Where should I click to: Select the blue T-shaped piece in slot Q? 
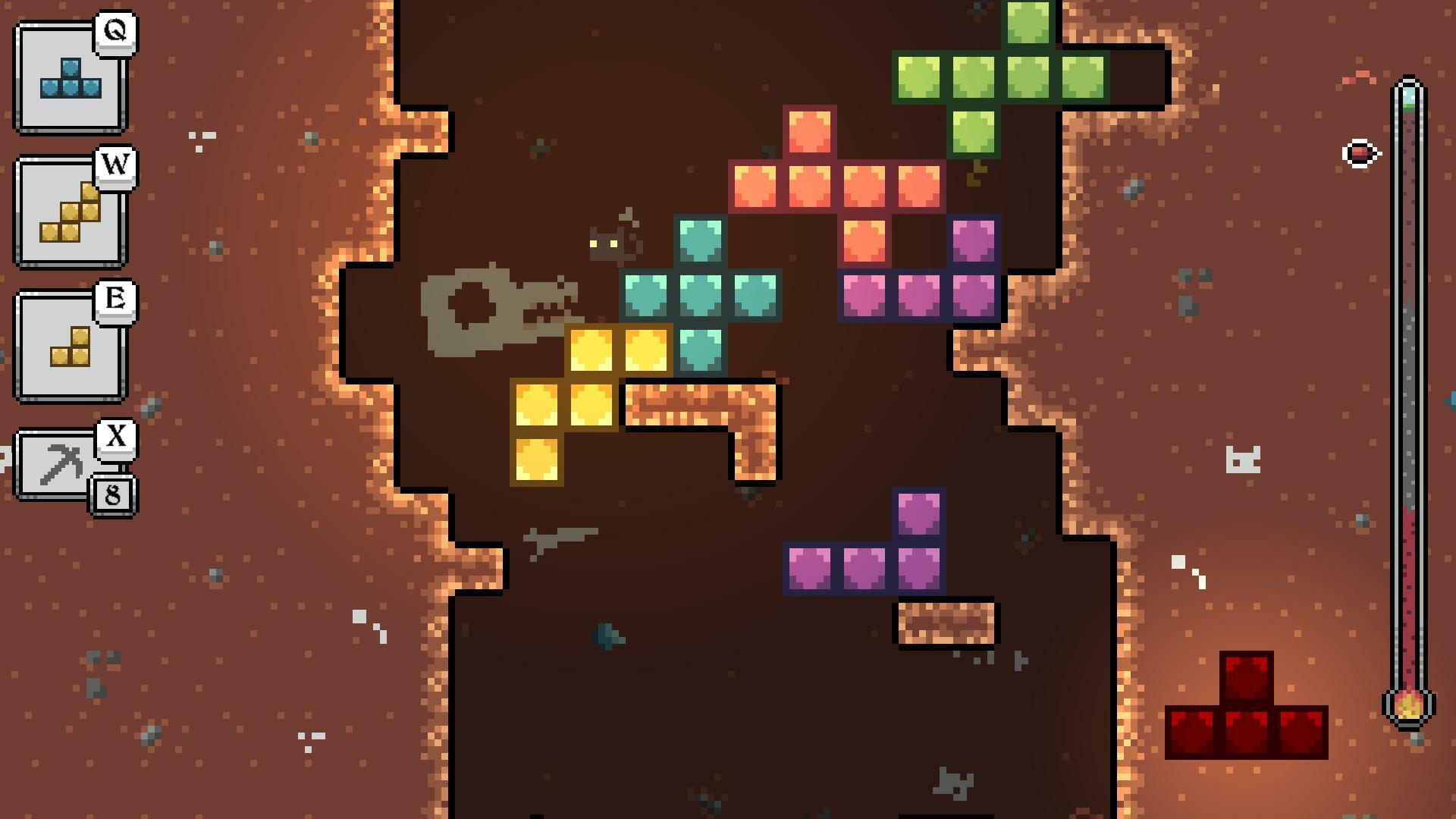coord(70,79)
